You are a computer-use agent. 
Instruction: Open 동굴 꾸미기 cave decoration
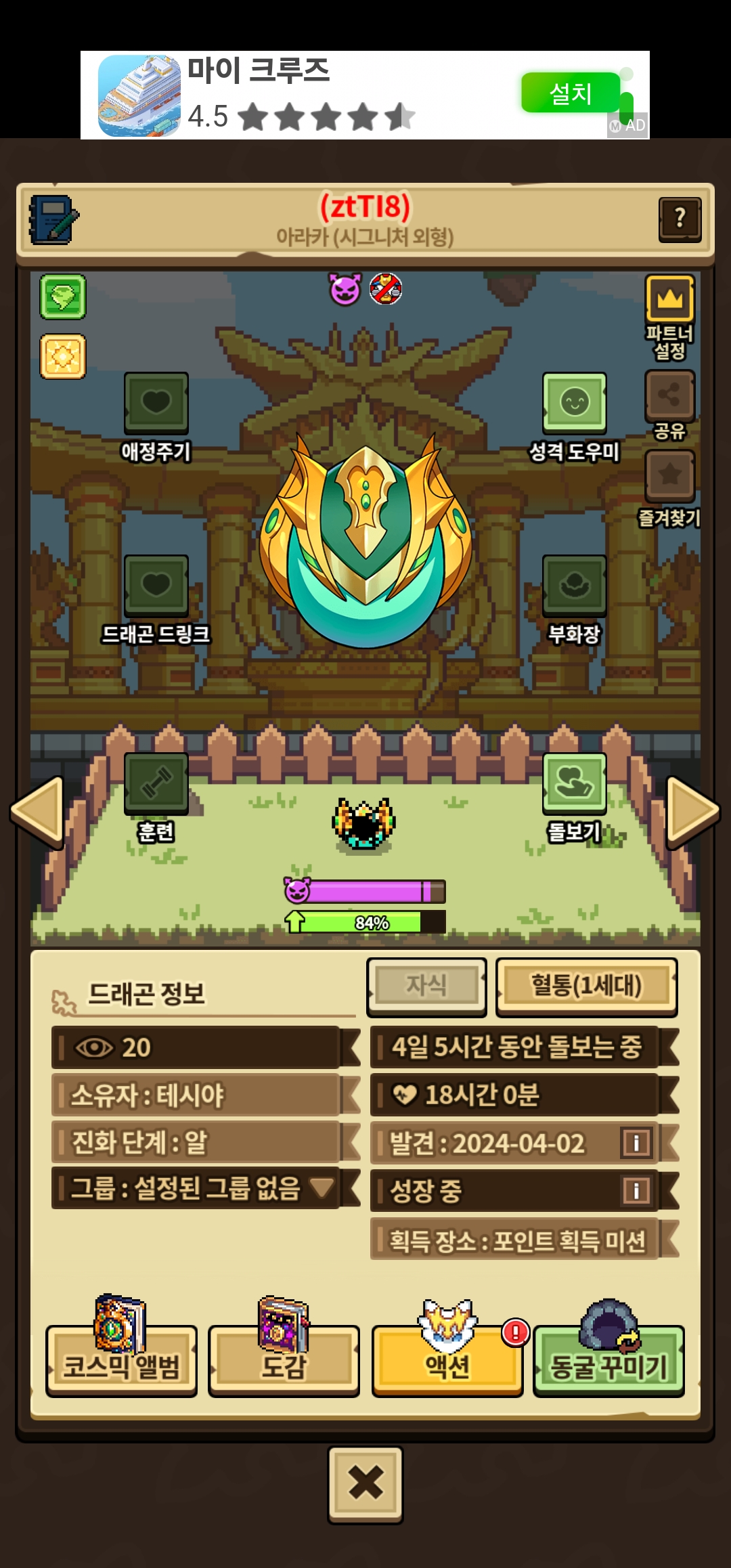pyautogui.click(x=609, y=1361)
